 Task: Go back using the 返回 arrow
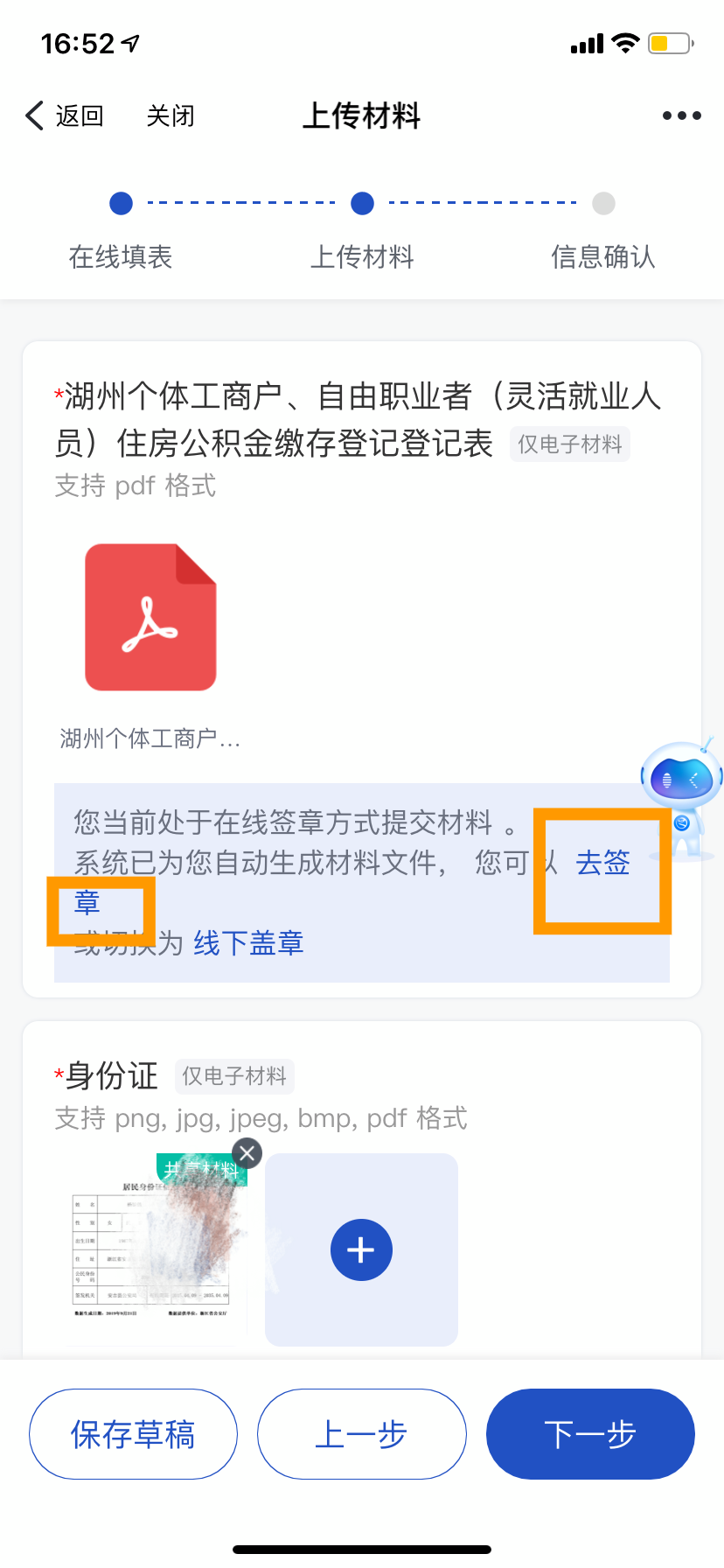(64, 115)
